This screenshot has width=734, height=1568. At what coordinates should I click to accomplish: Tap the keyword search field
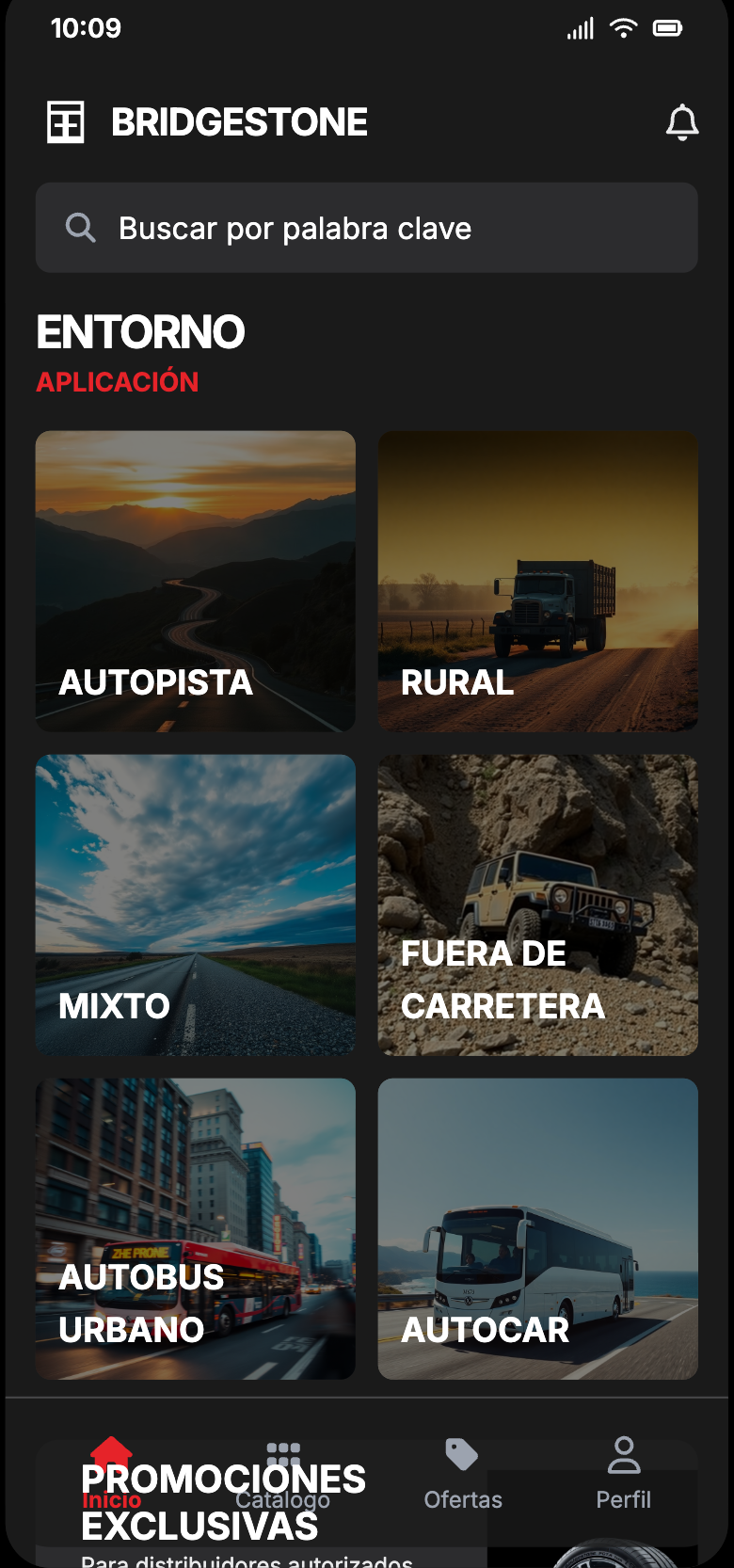click(x=367, y=229)
